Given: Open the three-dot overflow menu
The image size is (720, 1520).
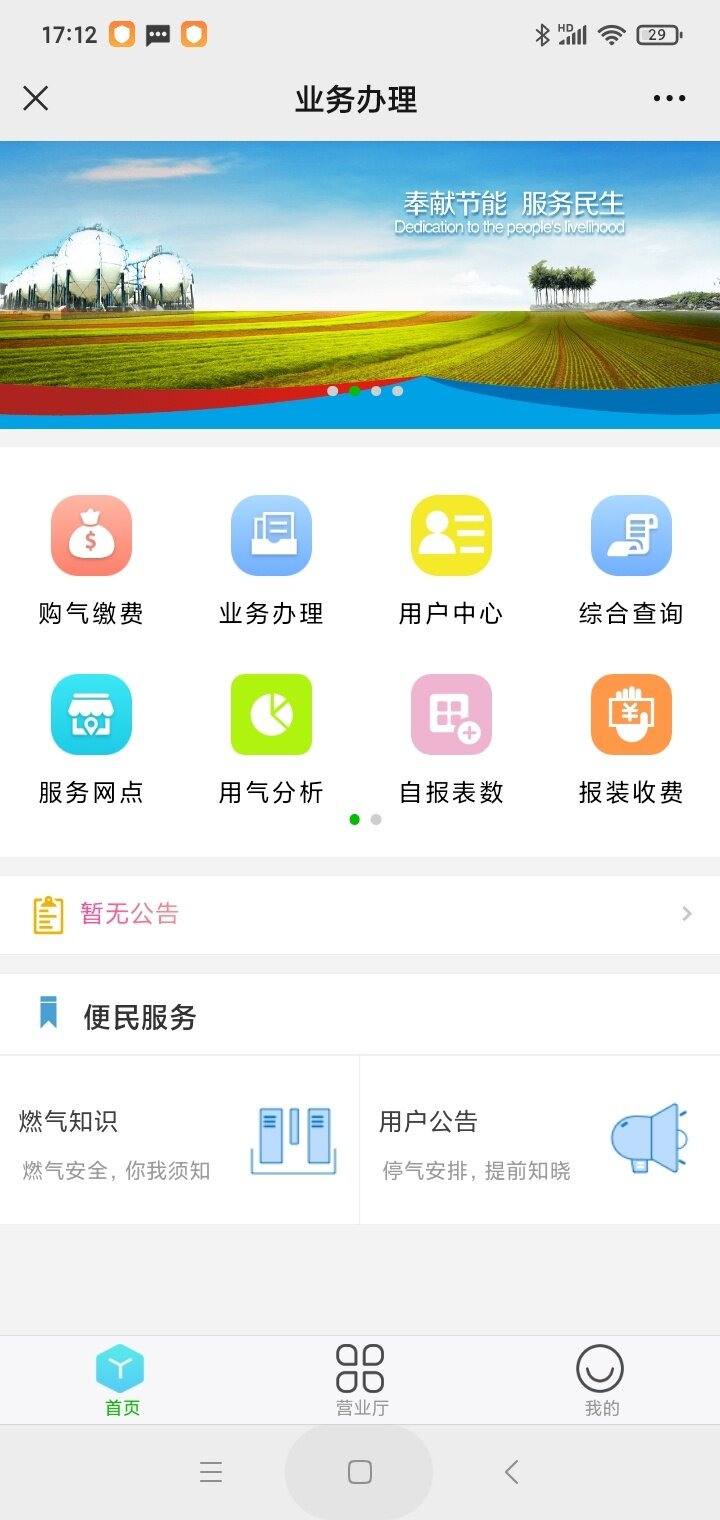Looking at the screenshot, I should coord(669,98).
